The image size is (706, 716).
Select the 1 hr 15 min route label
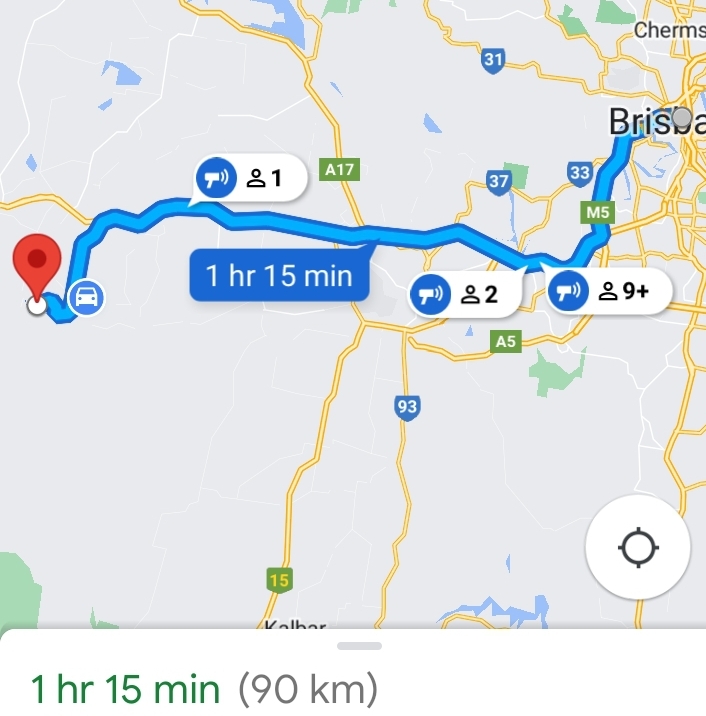click(x=279, y=275)
